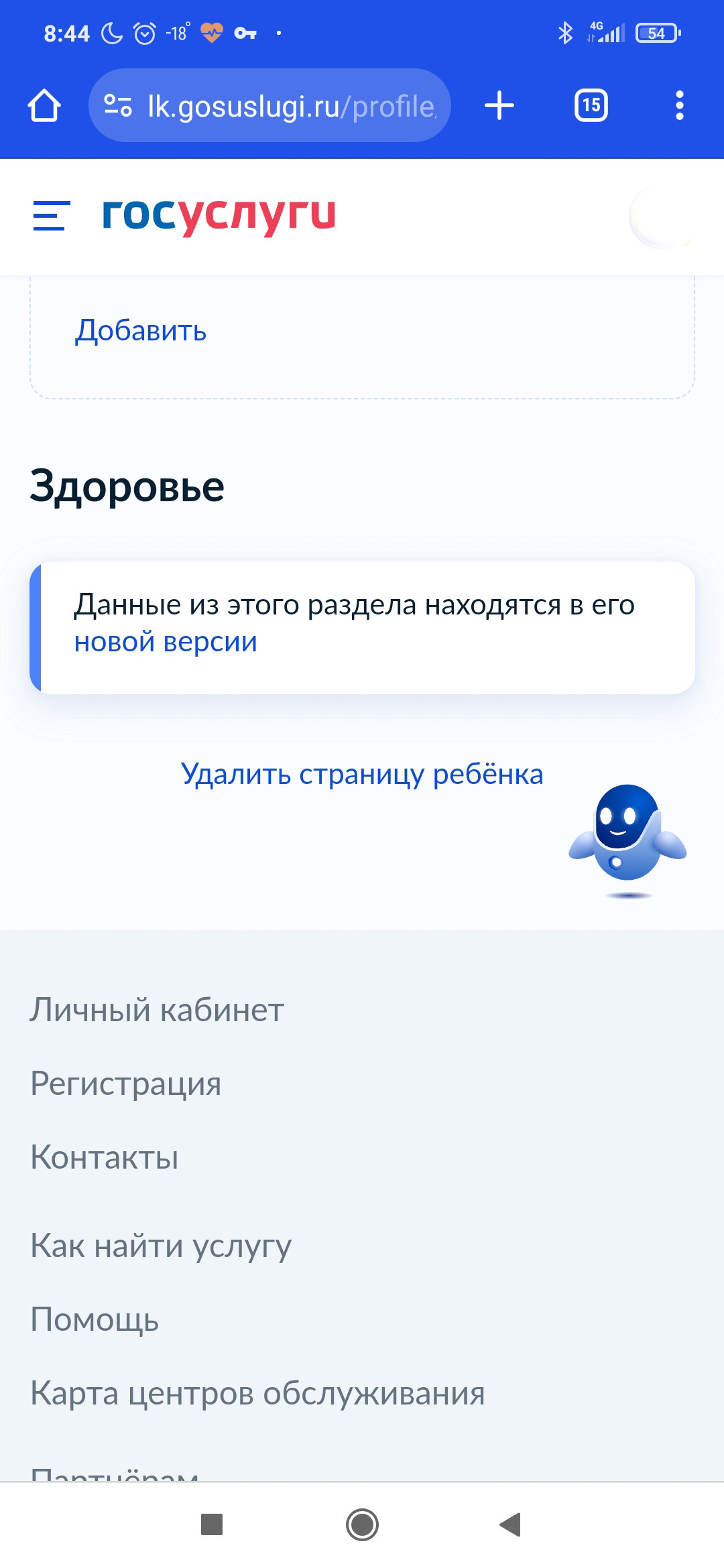The width and height of the screenshot is (724, 1568).
Task: Go to Личный кабинет
Action: [157, 1010]
